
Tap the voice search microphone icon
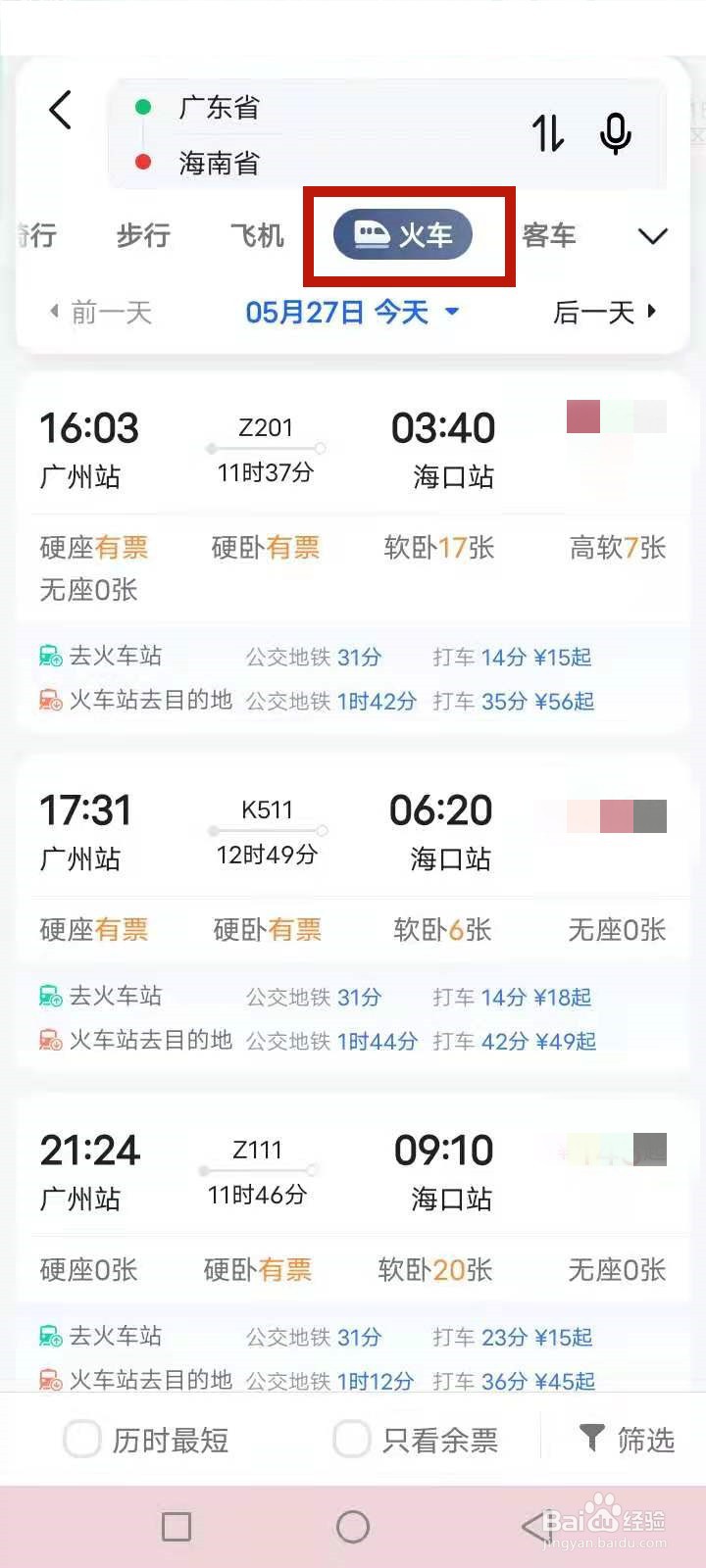point(615,135)
